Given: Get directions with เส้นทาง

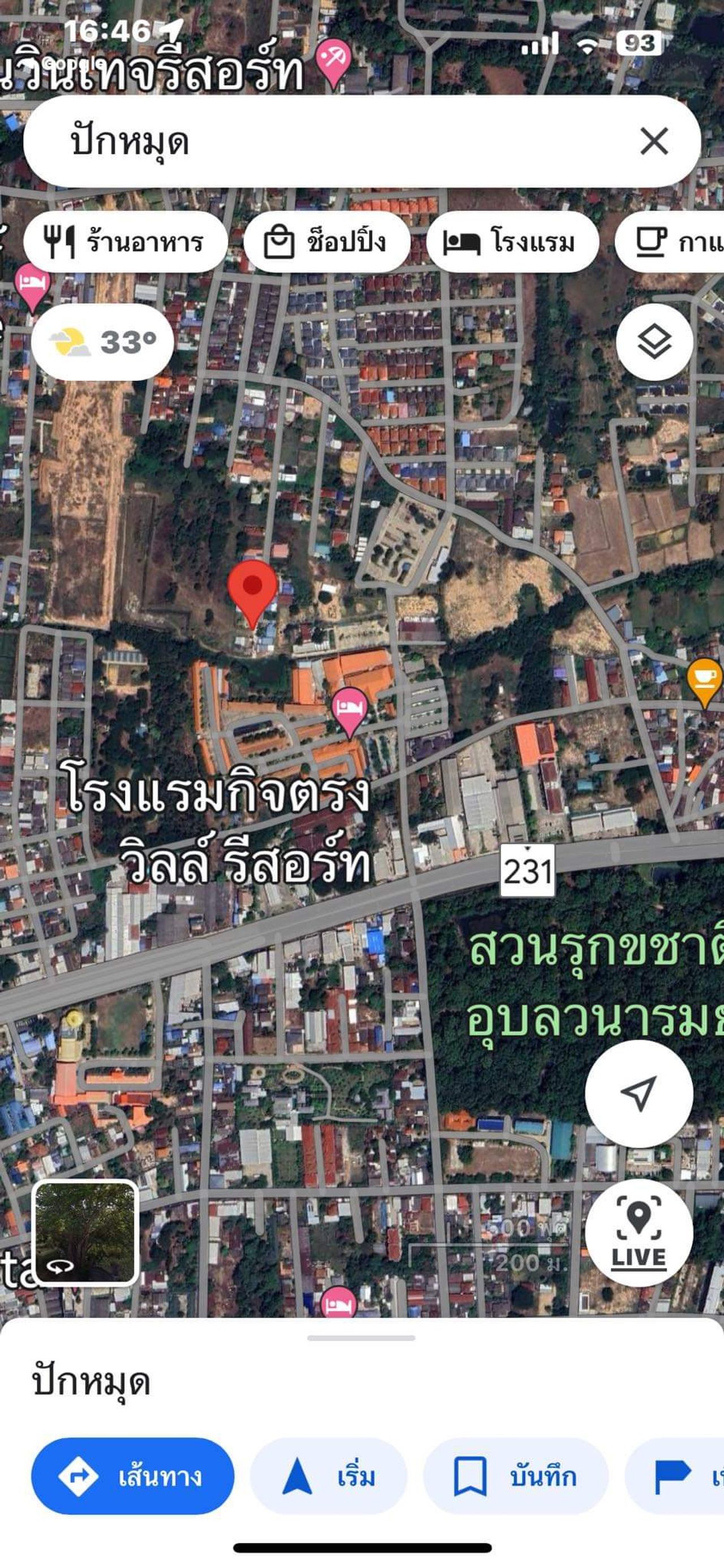Looking at the screenshot, I should pyautogui.click(x=132, y=1476).
